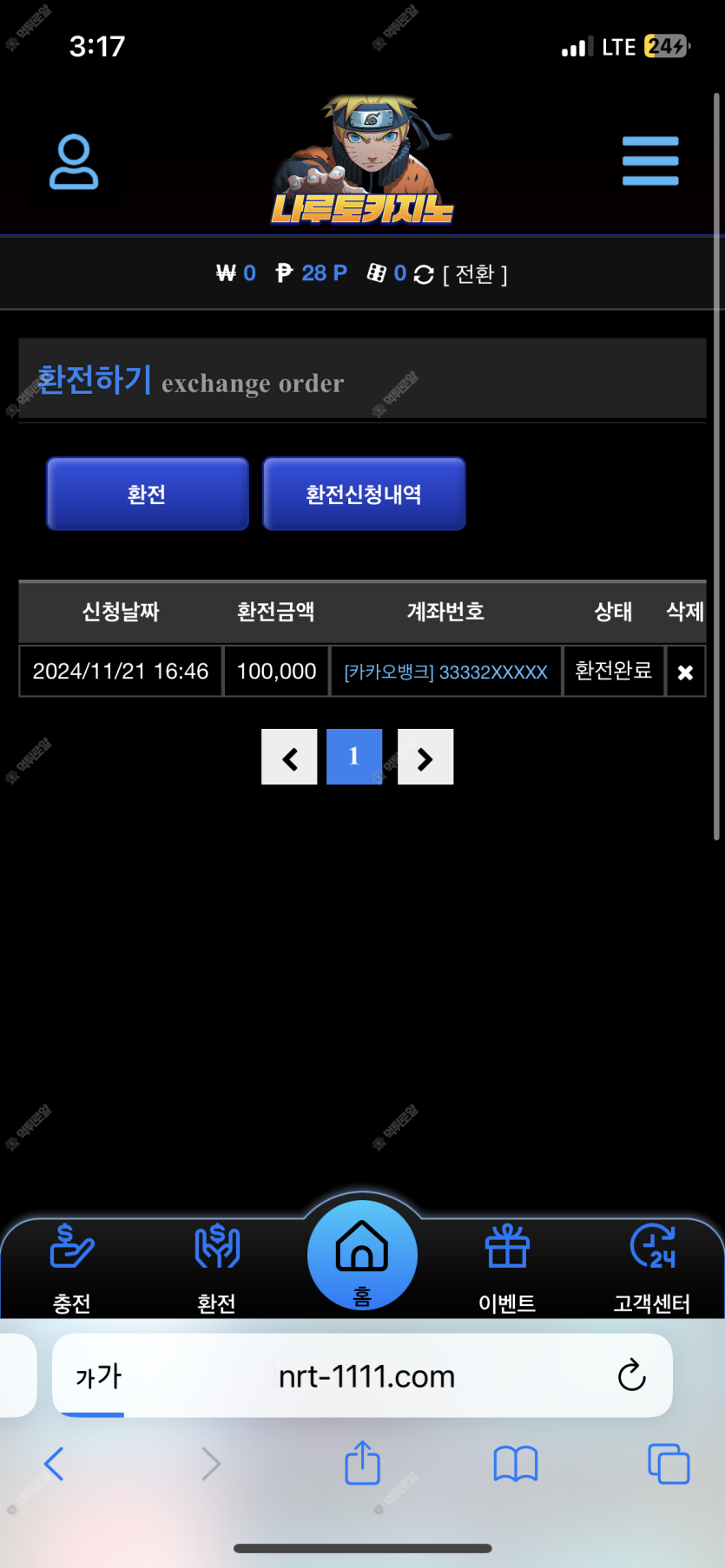
Task: Select page 1 in pagination
Action: (354, 757)
